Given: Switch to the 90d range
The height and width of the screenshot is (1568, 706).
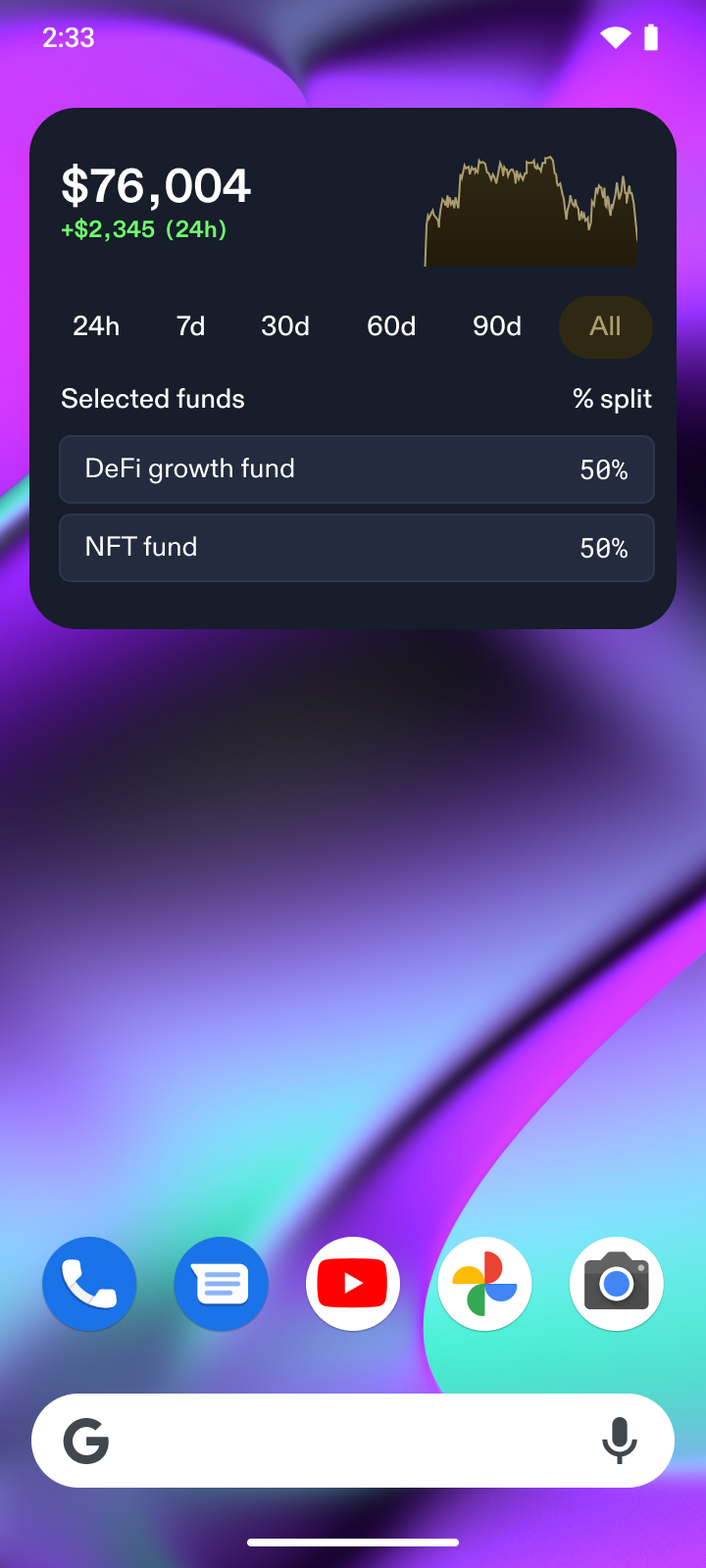Looking at the screenshot, I should point(497,326).
